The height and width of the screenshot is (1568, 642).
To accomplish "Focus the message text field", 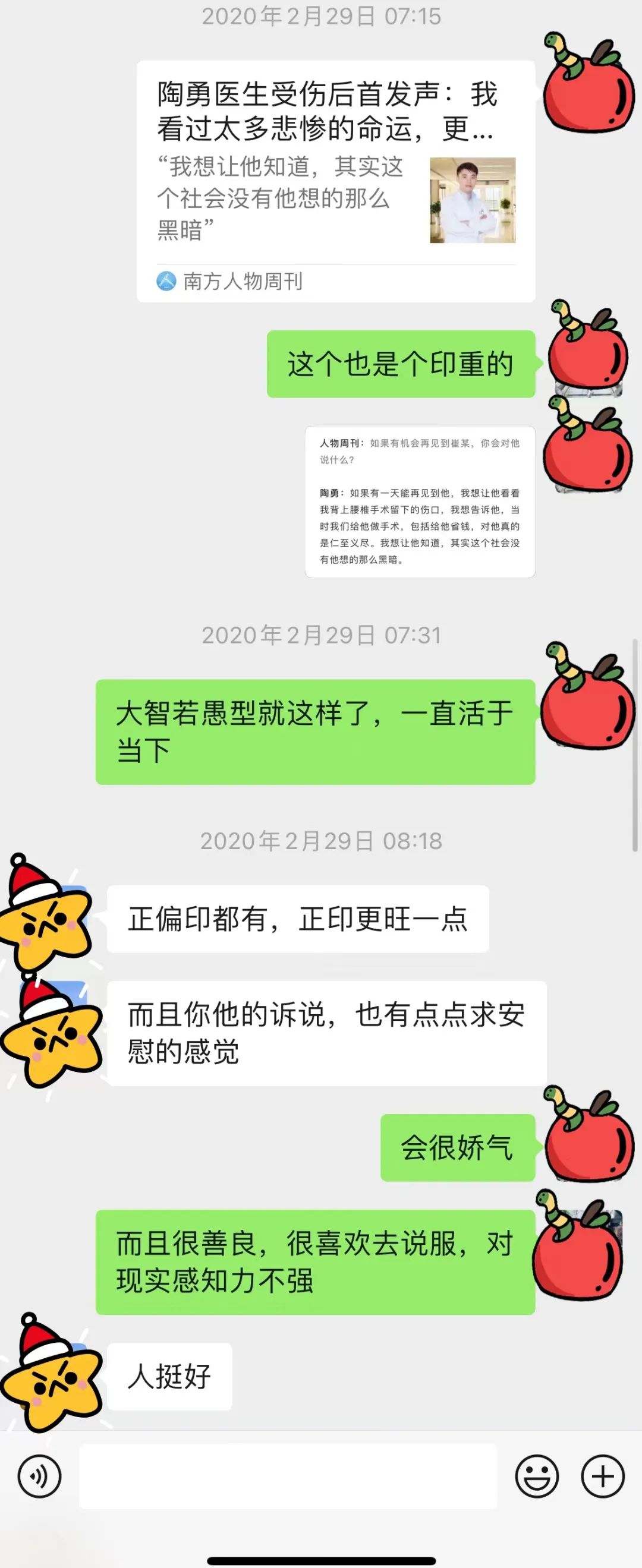I will coord(288,1476).
